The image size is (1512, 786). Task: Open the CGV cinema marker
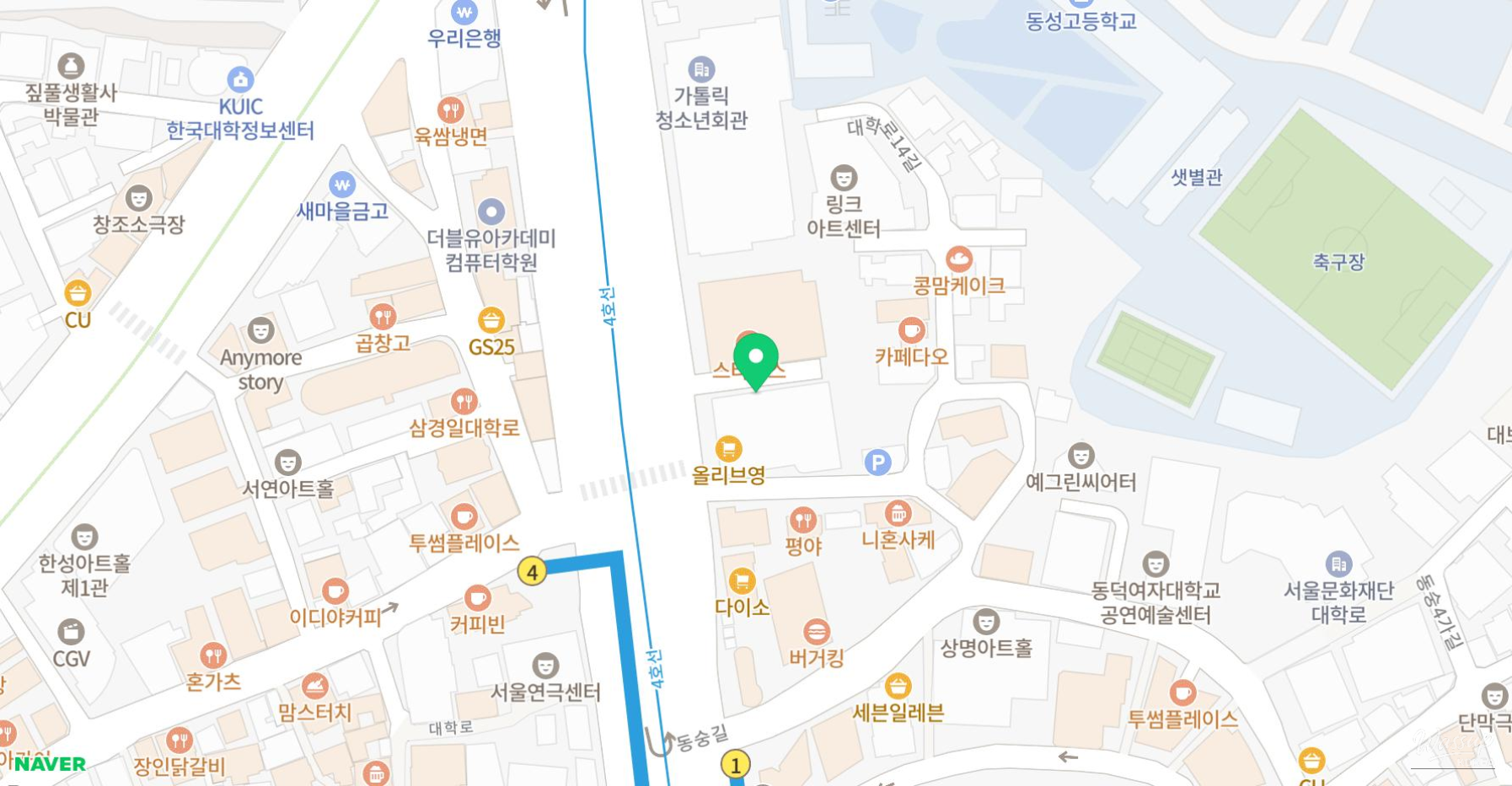[x=71, y=632]
